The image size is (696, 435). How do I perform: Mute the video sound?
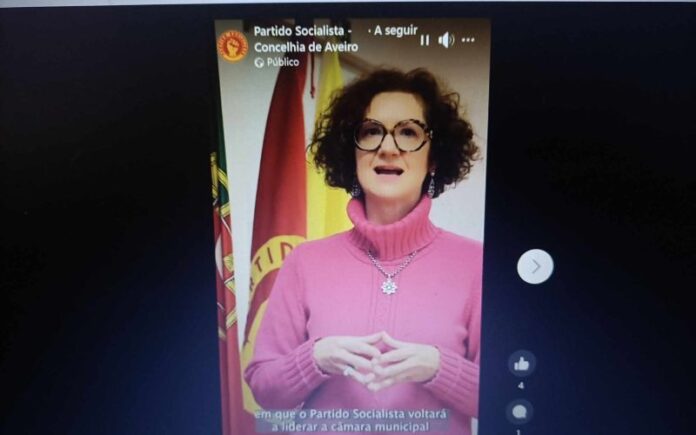pyautogui.click(x=446, y=40)
